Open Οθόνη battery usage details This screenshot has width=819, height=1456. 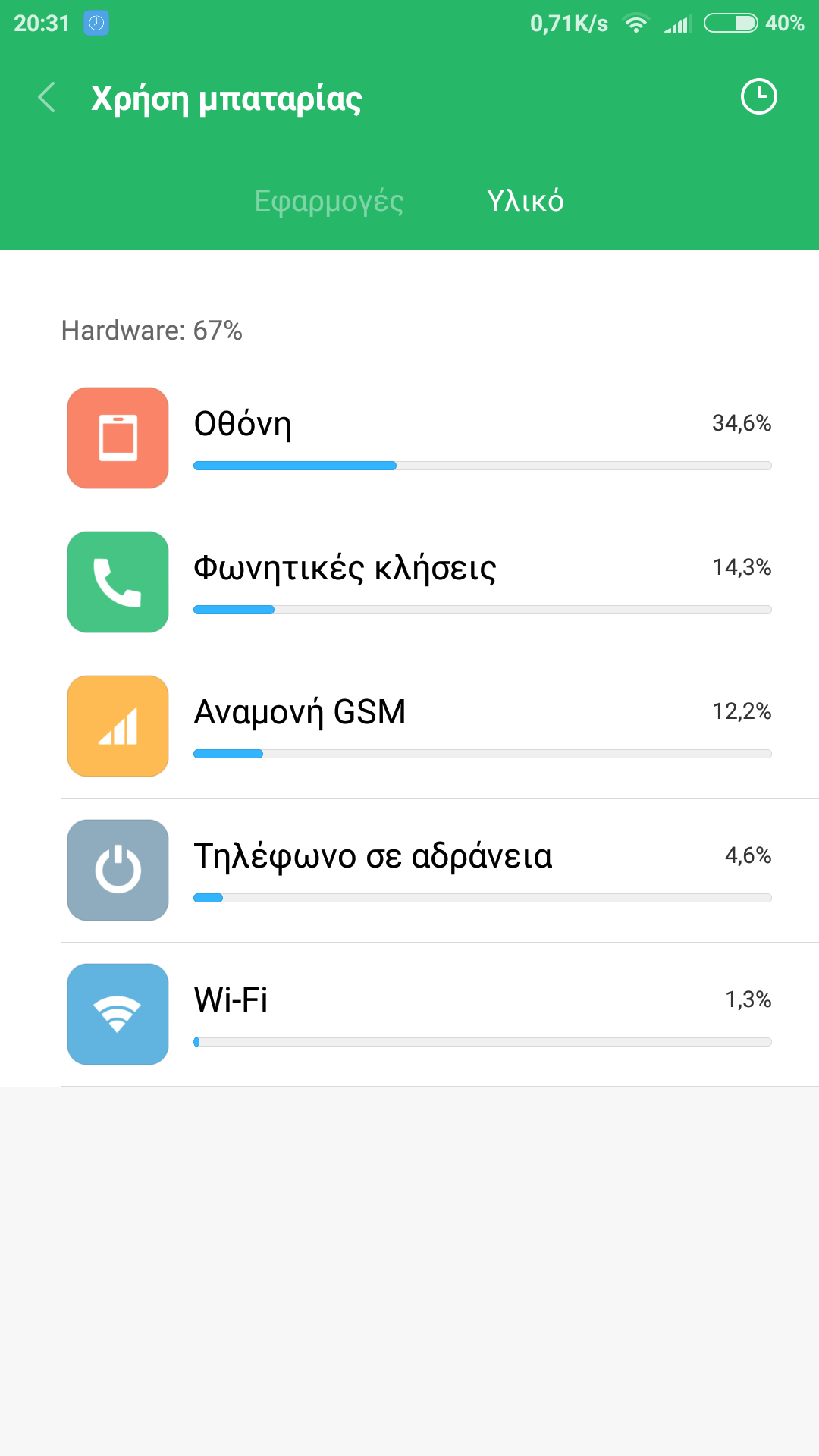tap(440, 438)
